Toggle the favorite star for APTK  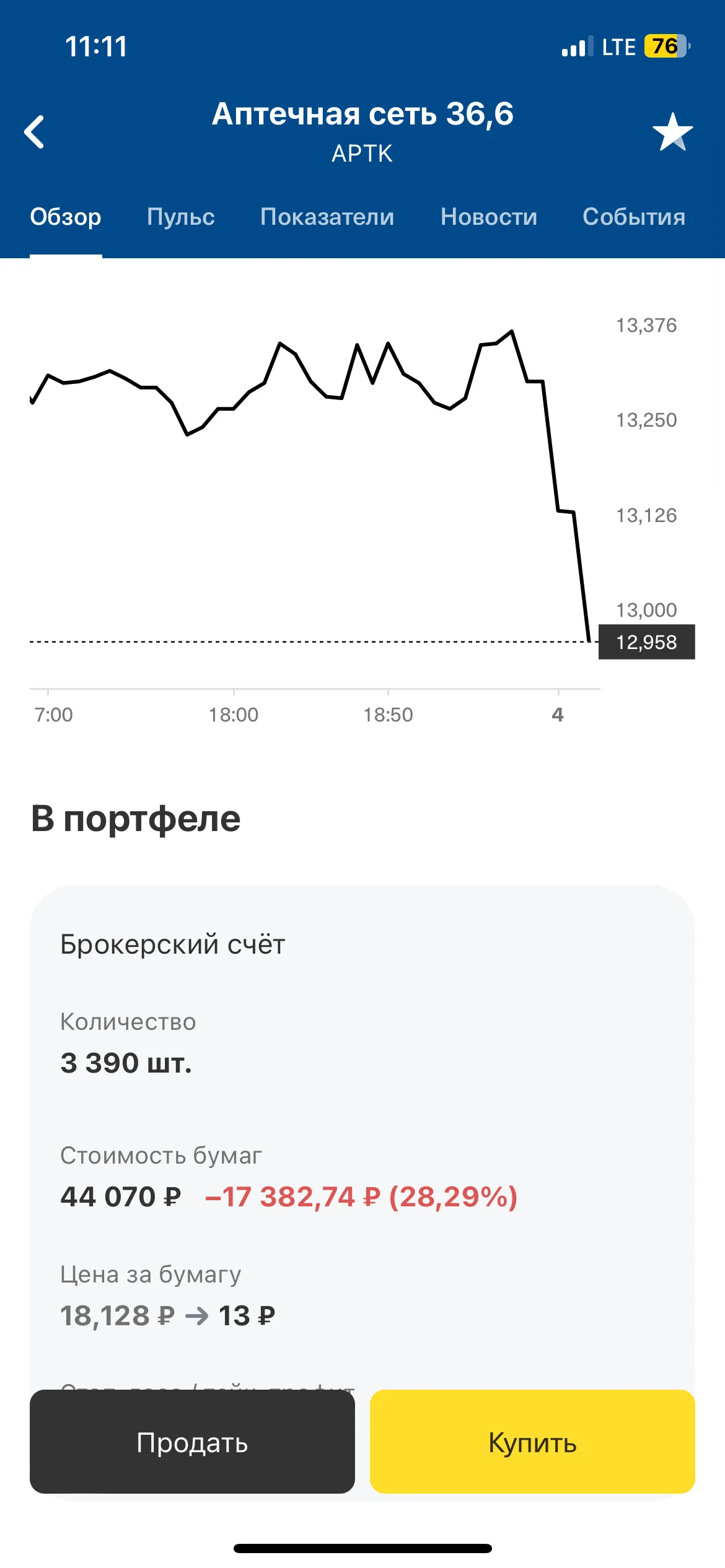(x=672, y=132)
